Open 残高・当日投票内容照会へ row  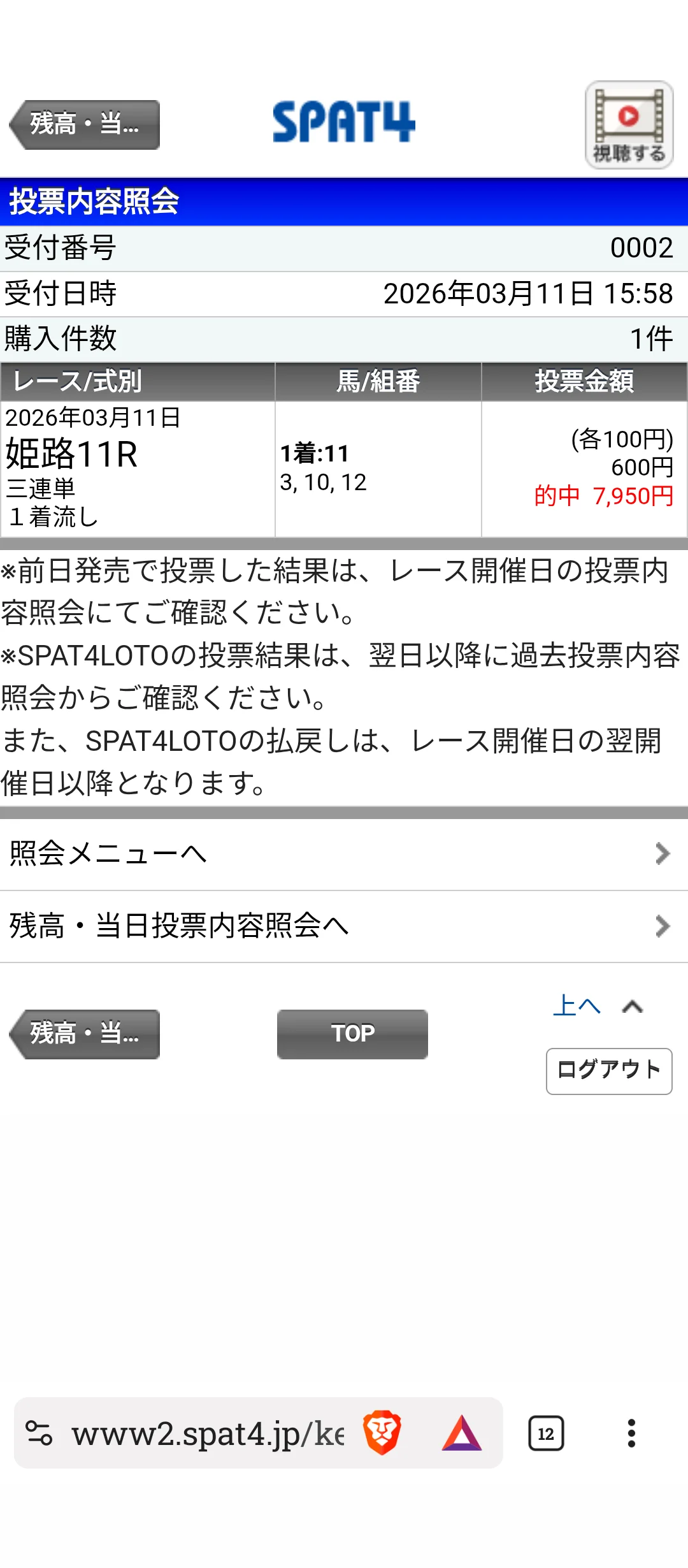344,926
